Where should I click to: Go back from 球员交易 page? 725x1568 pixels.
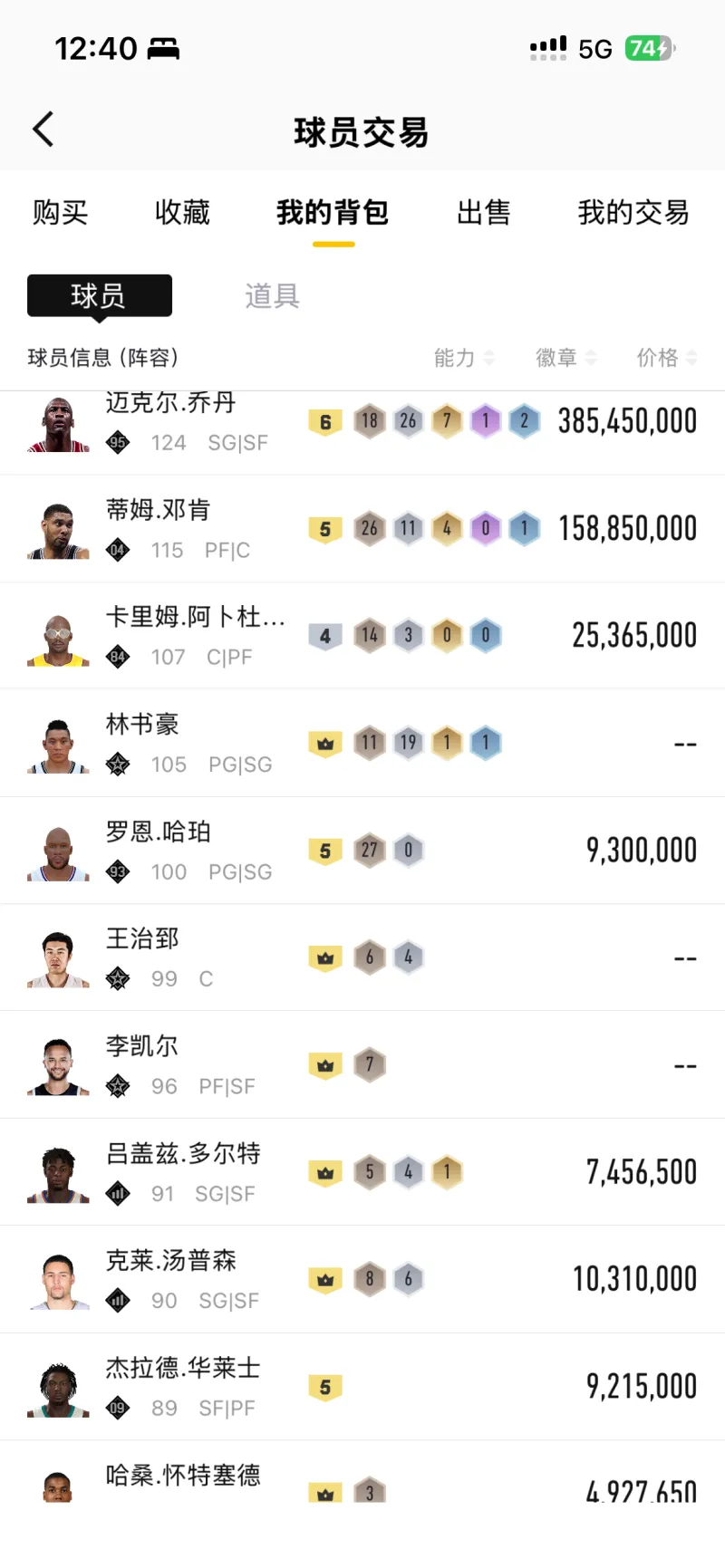(43, 130)
